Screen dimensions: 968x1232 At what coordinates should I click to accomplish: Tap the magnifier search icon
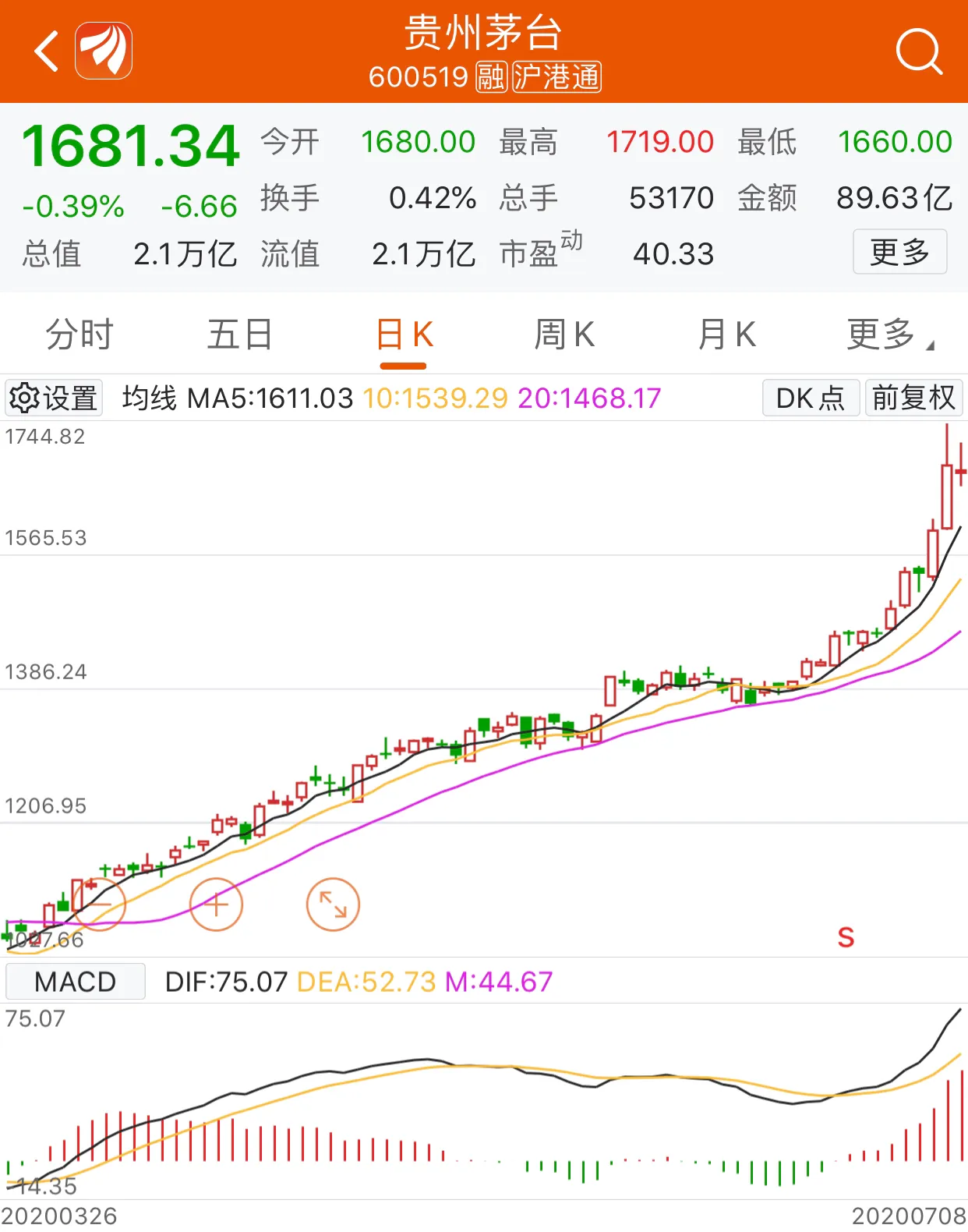tap(919, 51)
